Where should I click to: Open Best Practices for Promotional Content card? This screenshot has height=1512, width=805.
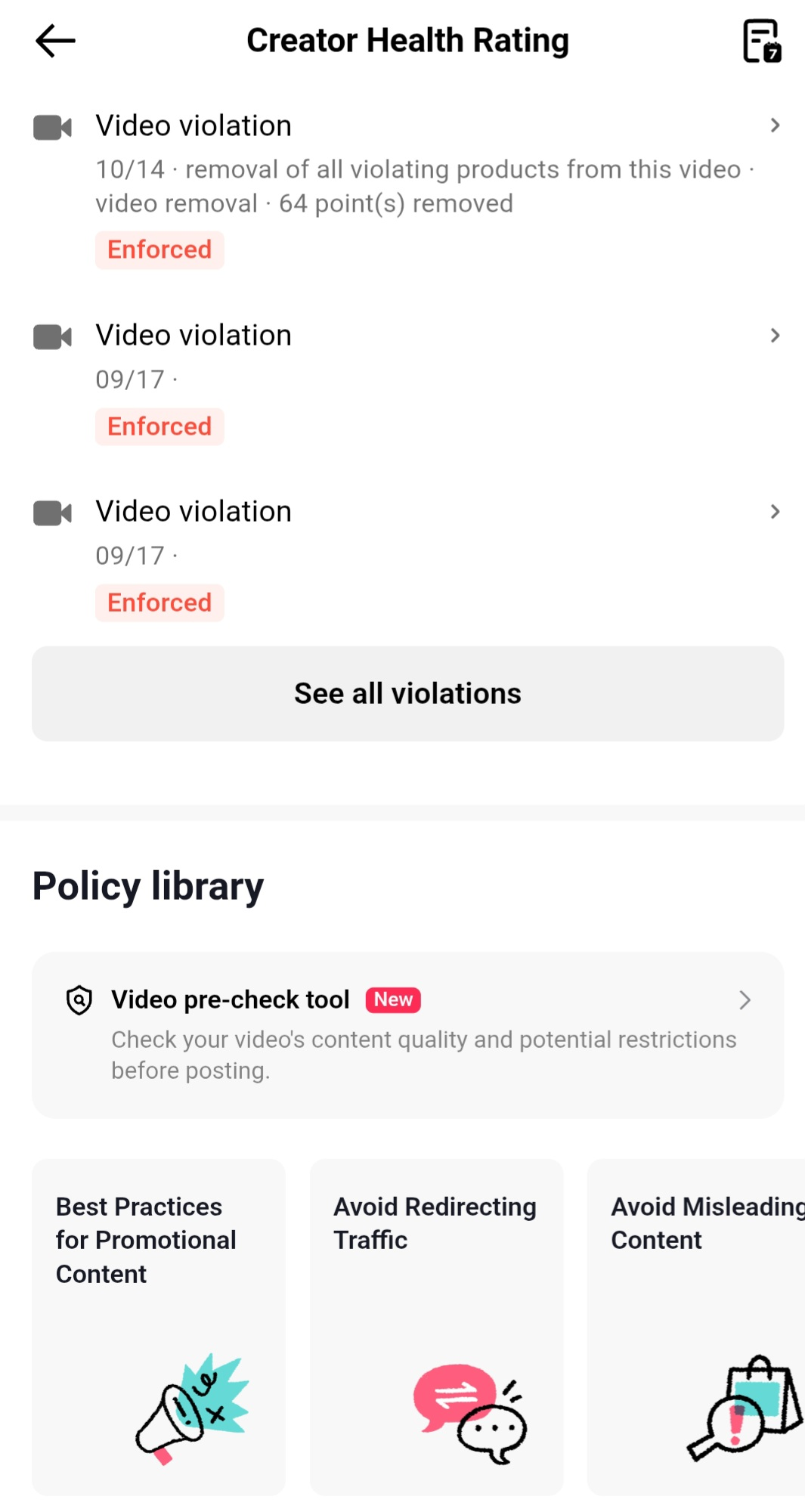[159, 1326]
